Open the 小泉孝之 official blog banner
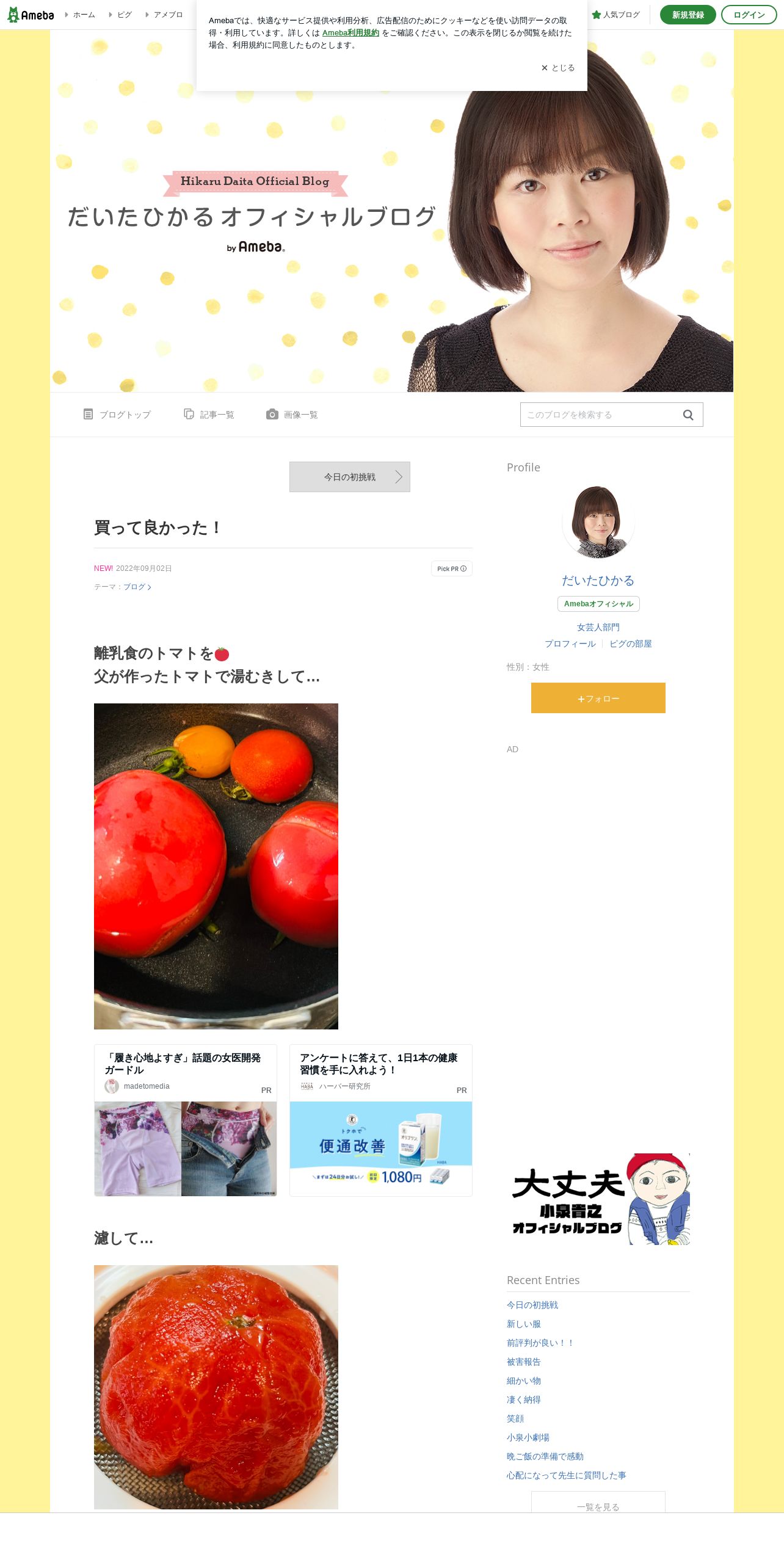This screenshot has width=784, height=1568. pyautogui.click(x=598, y=1199)
